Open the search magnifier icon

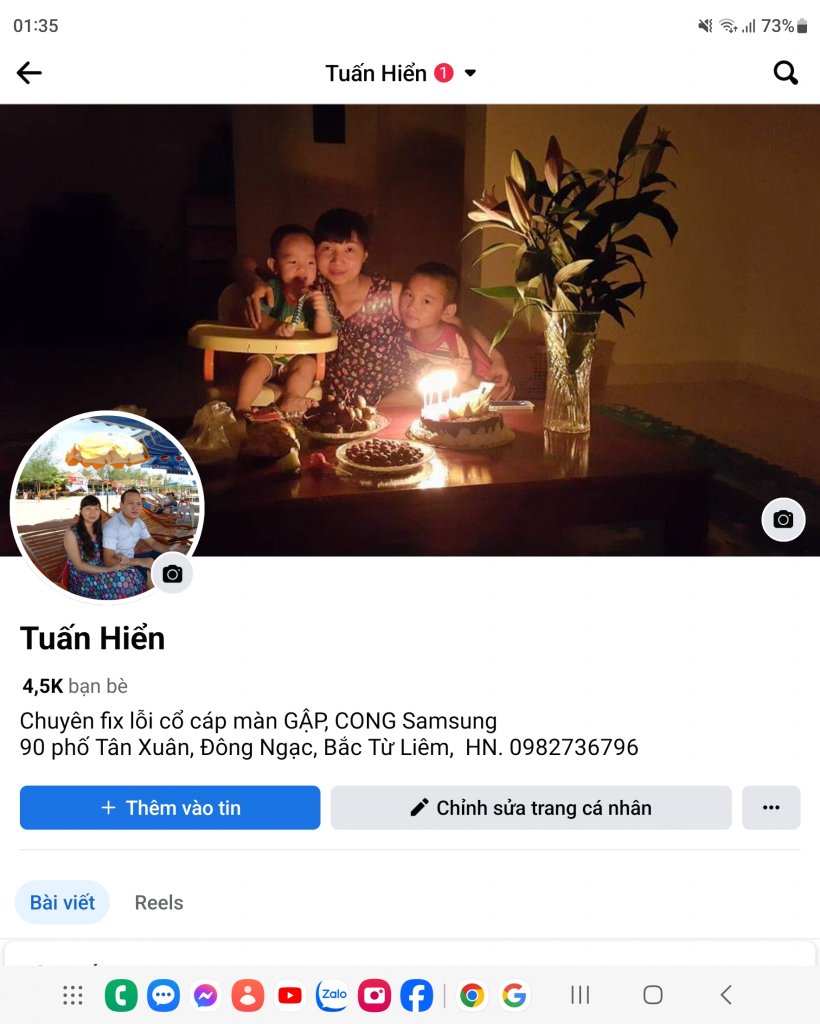(x=786, y=72)
